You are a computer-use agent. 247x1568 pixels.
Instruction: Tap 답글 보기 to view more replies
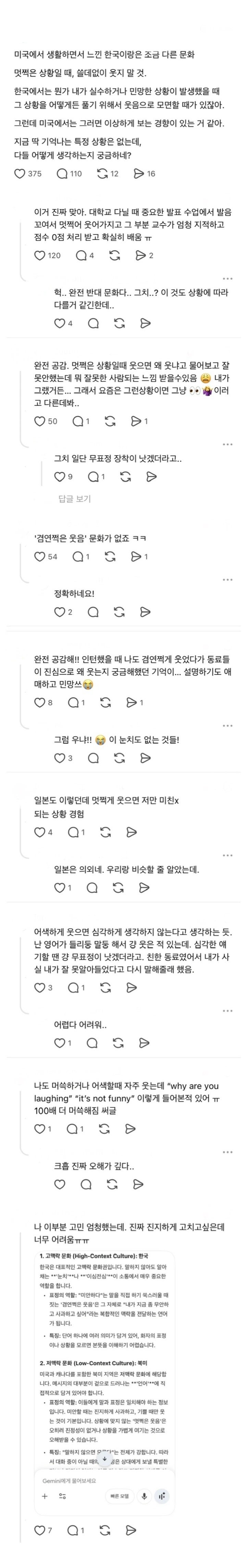[74, 498]
